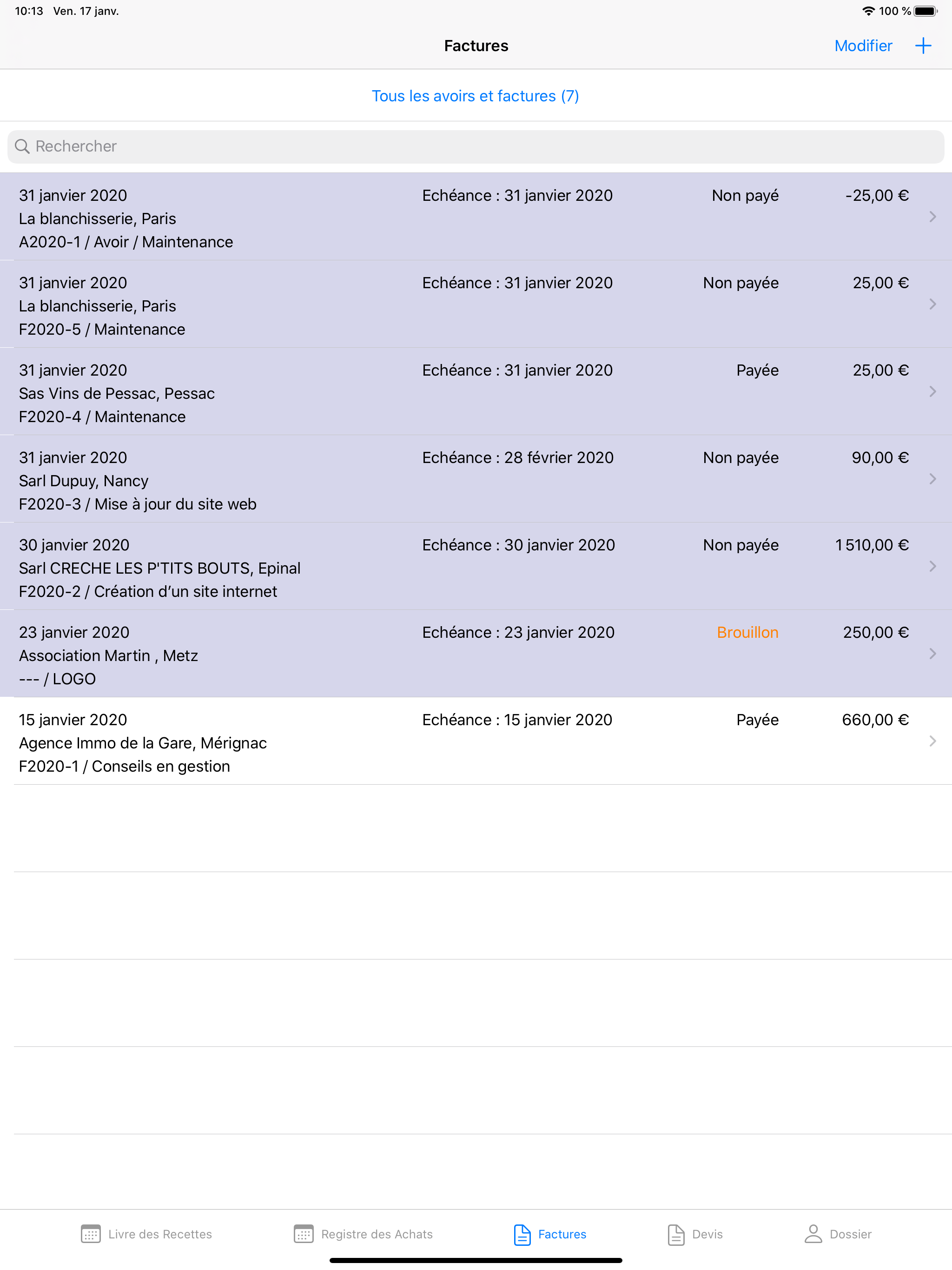Tap Modifier to edit the invoice list
The width and height of the screenshot is (952, 1270).
click(x=863, y=46)
